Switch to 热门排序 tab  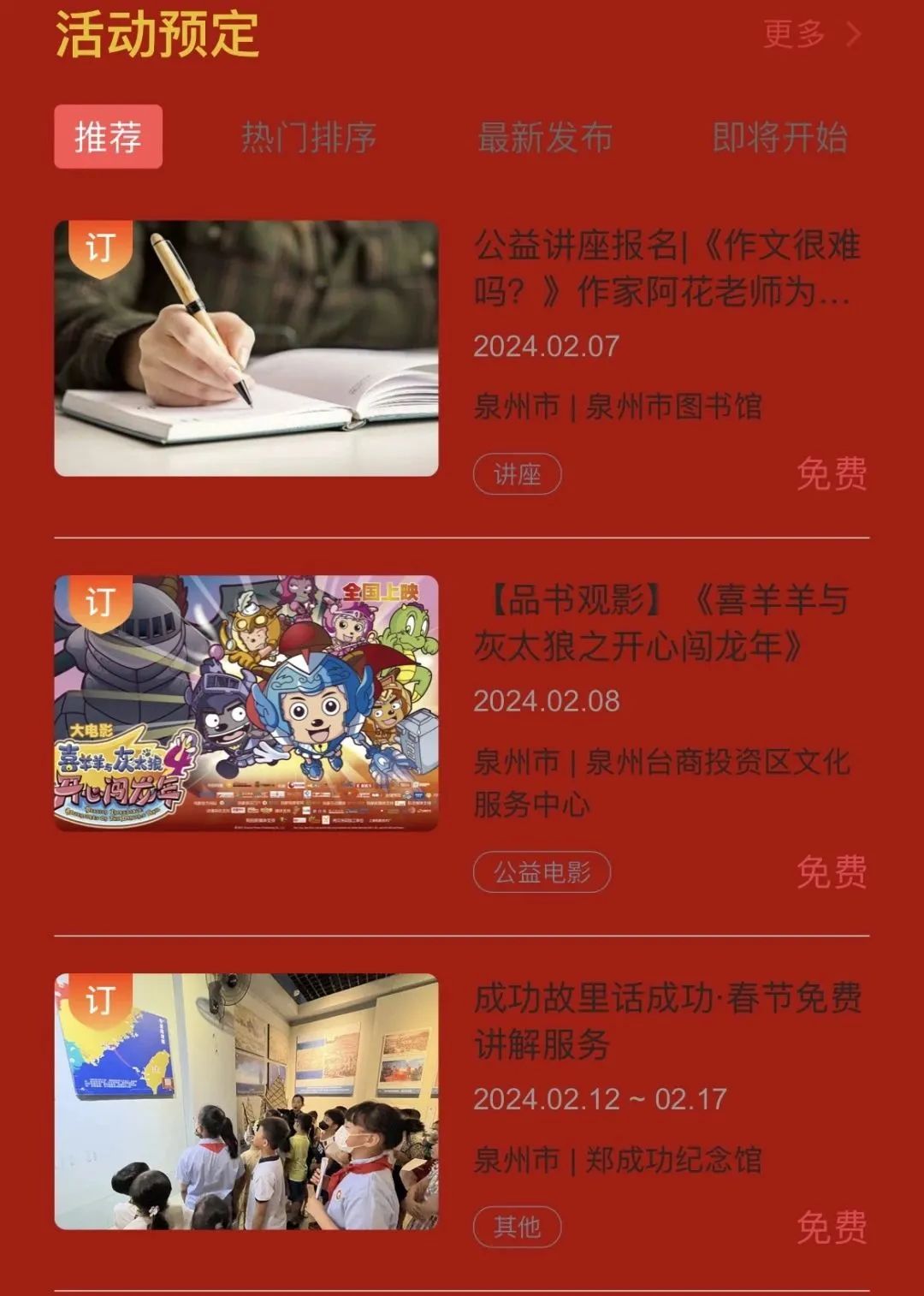pyautogui.click(x=309, y=137)
